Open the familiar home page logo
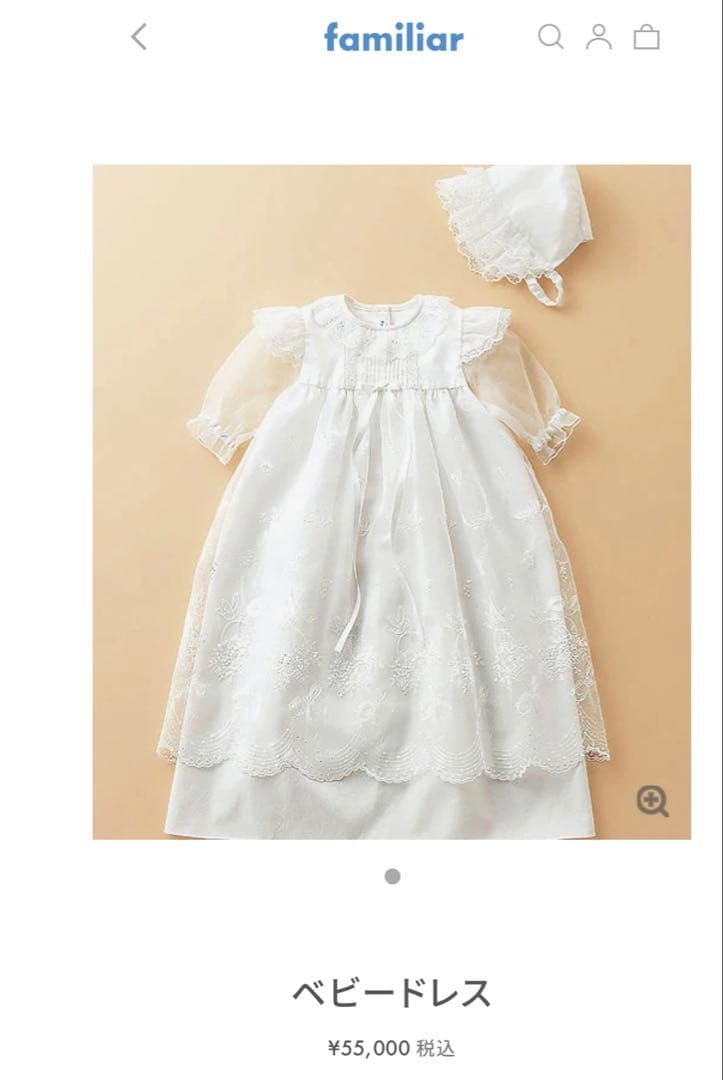 (x=393, y=38)
